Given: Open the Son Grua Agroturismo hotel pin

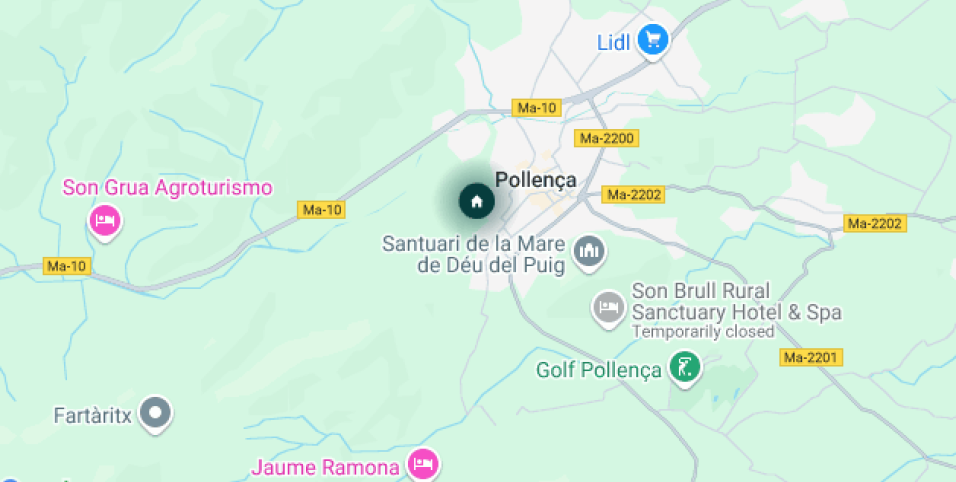Looking at the screenshot, I should point(105,220).
